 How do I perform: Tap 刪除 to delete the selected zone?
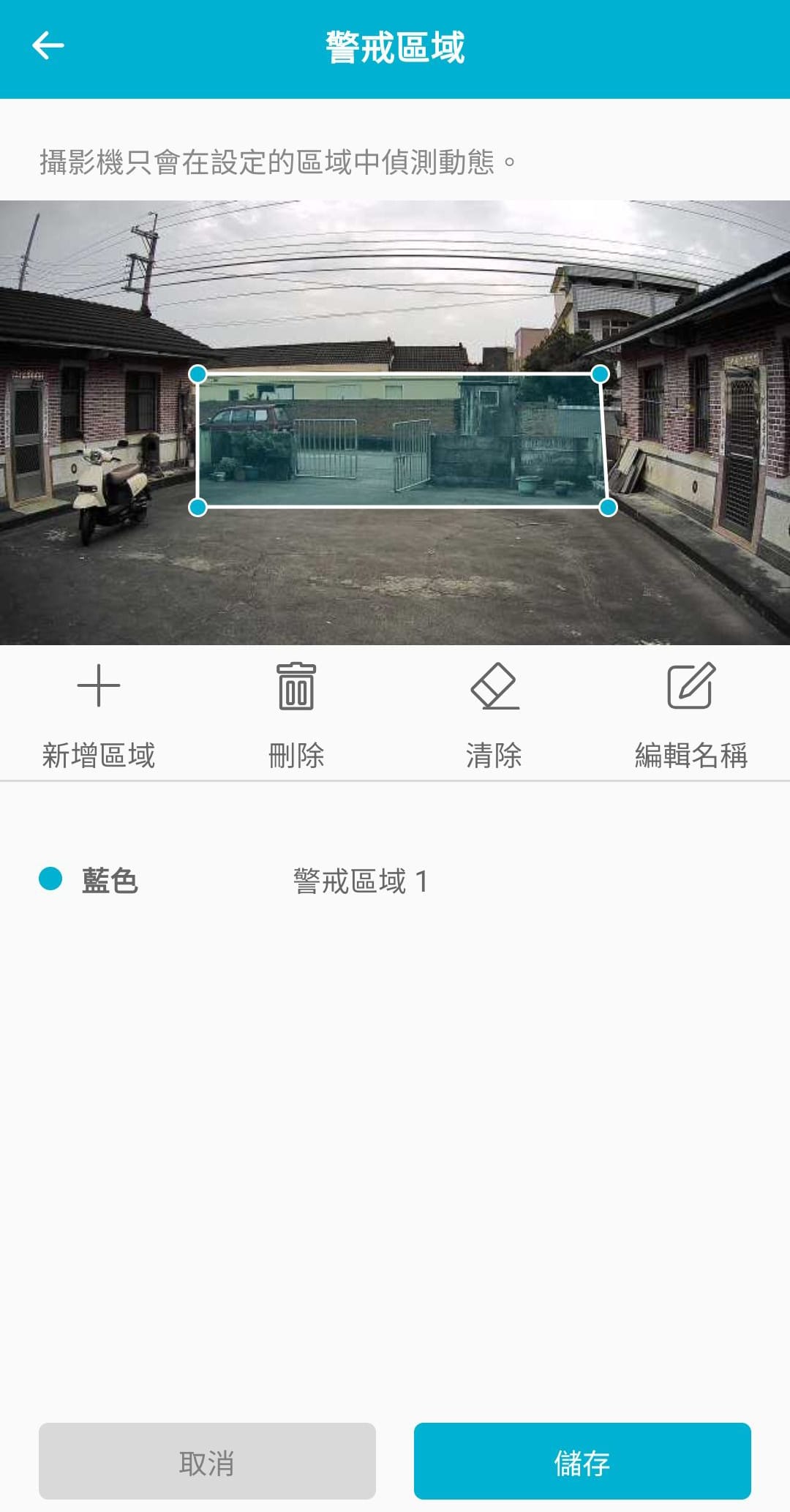tap(296, 715)
